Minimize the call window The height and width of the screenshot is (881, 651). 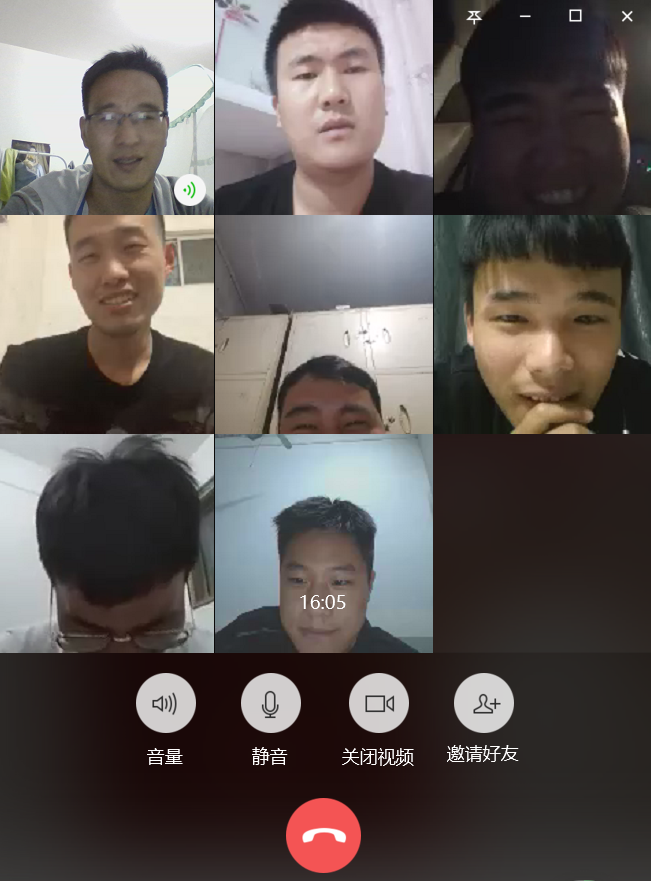click(x=525, y=16)
